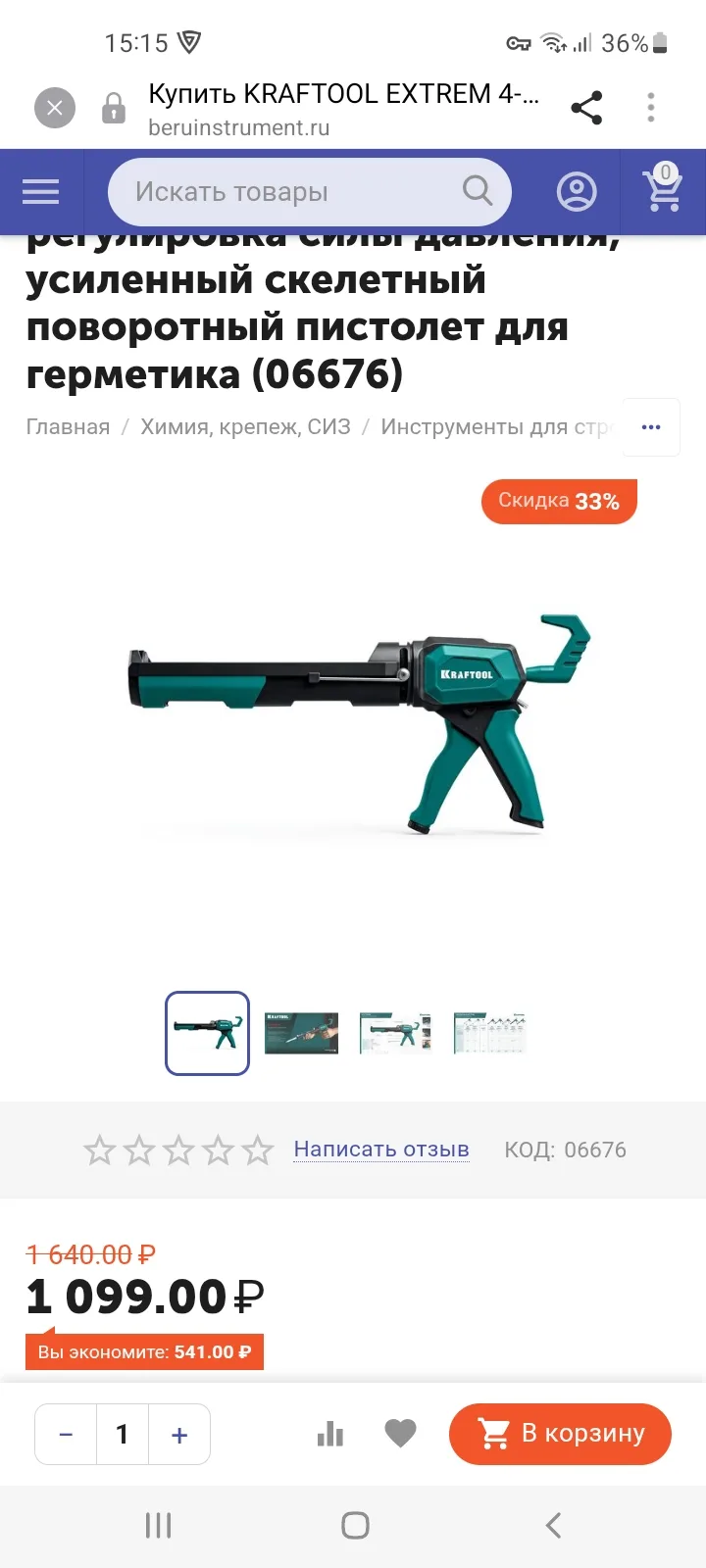Open 'Химия, крепеж, СИЗ' breadcrumb
The height and width of the screenshot is (1568, 706).
(245, 427)
